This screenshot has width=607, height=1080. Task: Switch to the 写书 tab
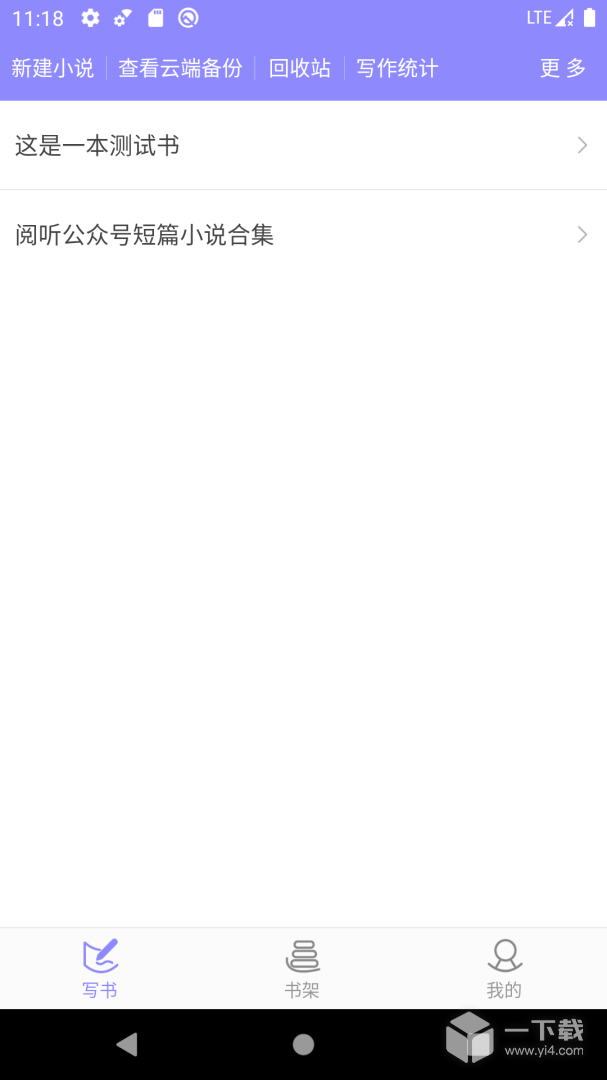click(100, 968)
